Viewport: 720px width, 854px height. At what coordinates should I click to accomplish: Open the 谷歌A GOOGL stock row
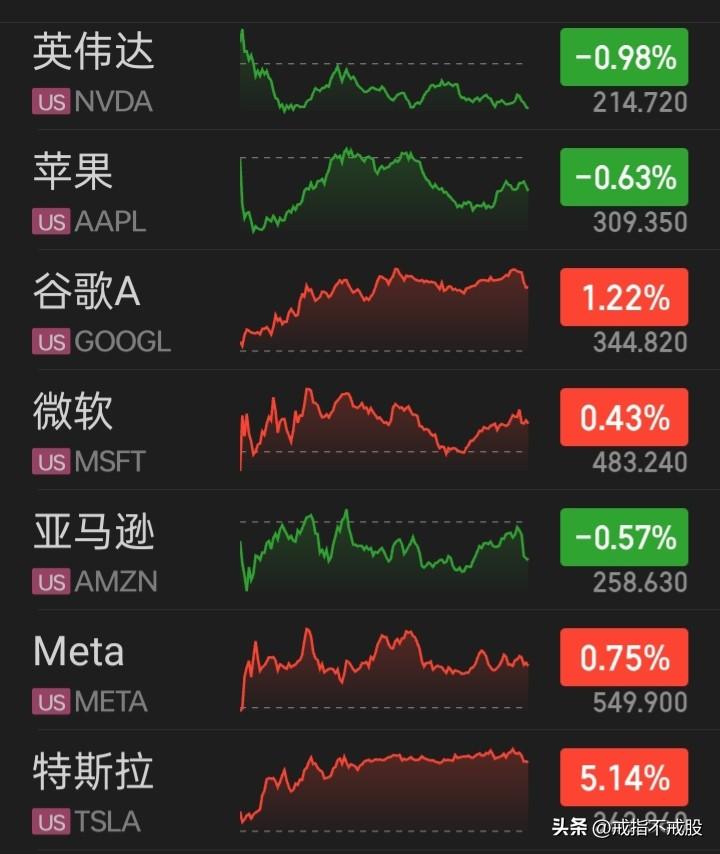click(360, 310)
